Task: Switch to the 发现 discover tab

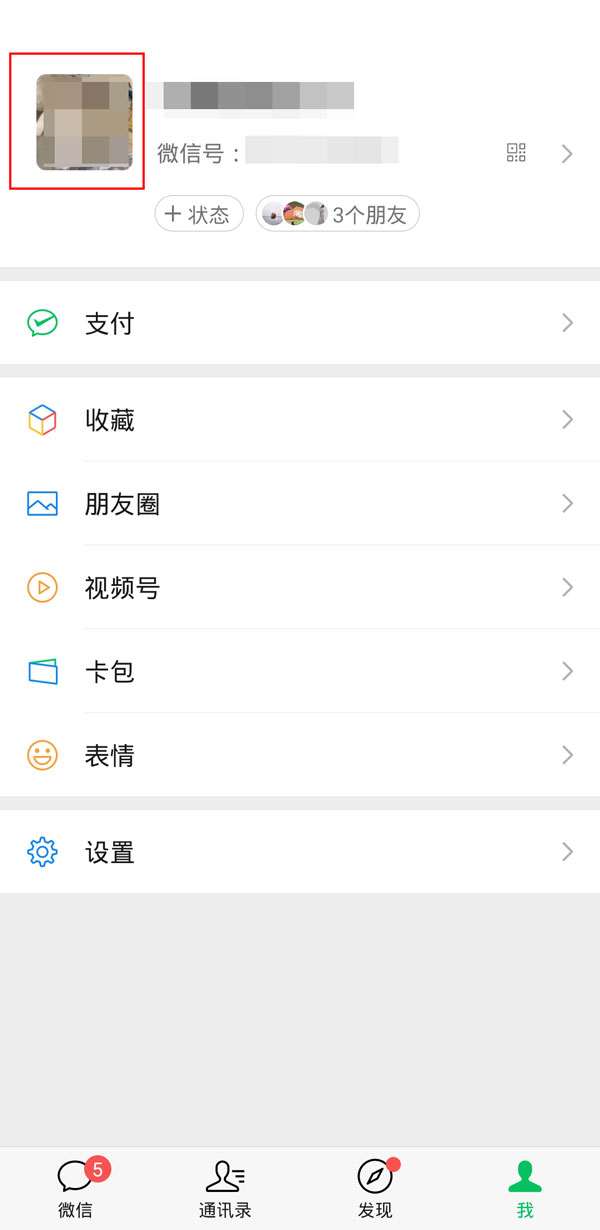Action: tap(375, 1188)
